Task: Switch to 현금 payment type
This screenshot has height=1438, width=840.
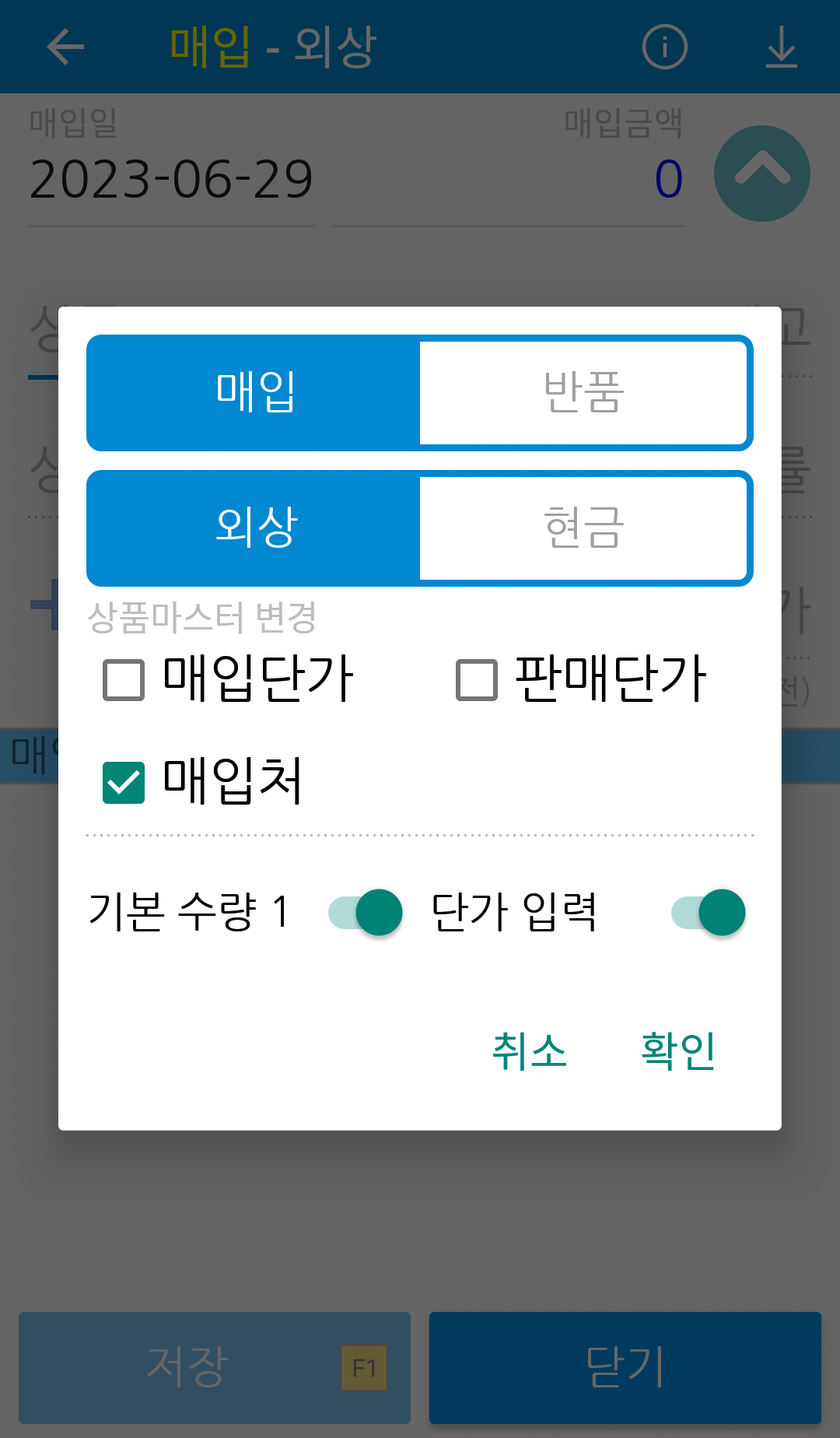Action: 583,528
